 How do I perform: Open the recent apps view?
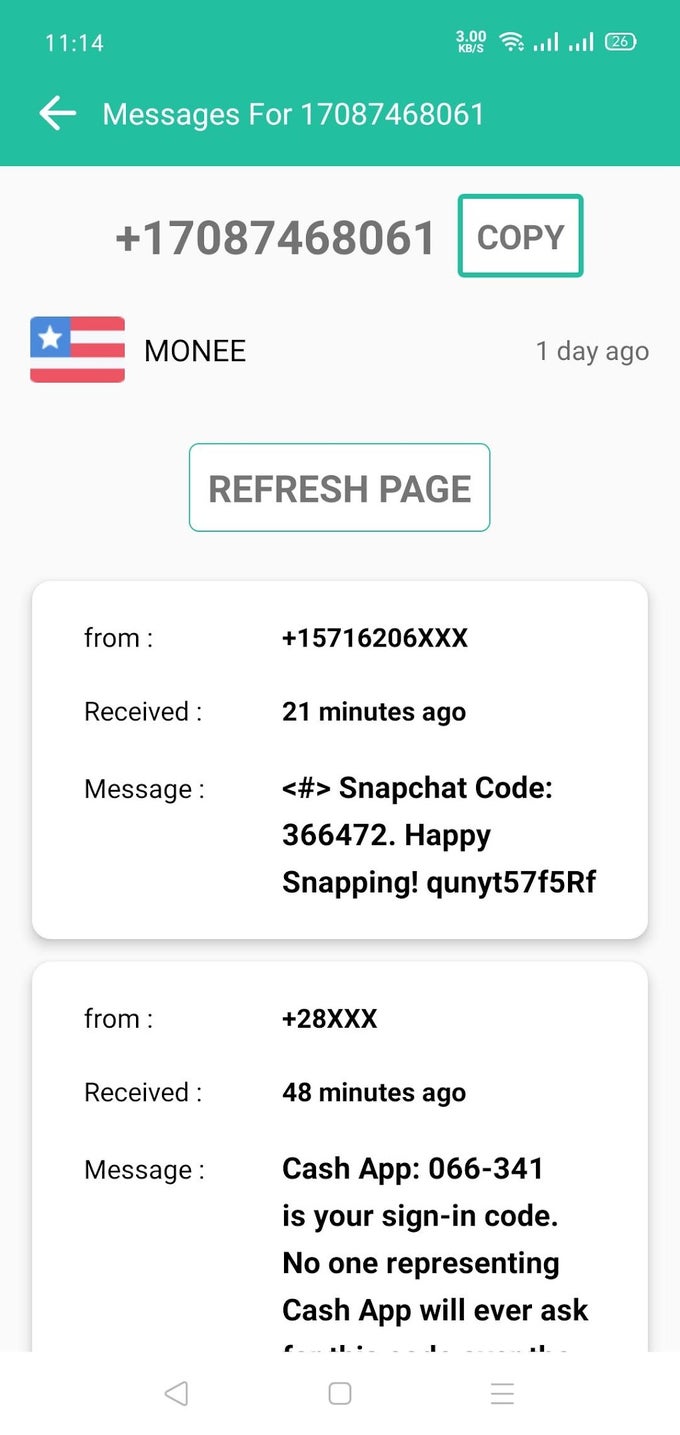[x=502, y=1393]
